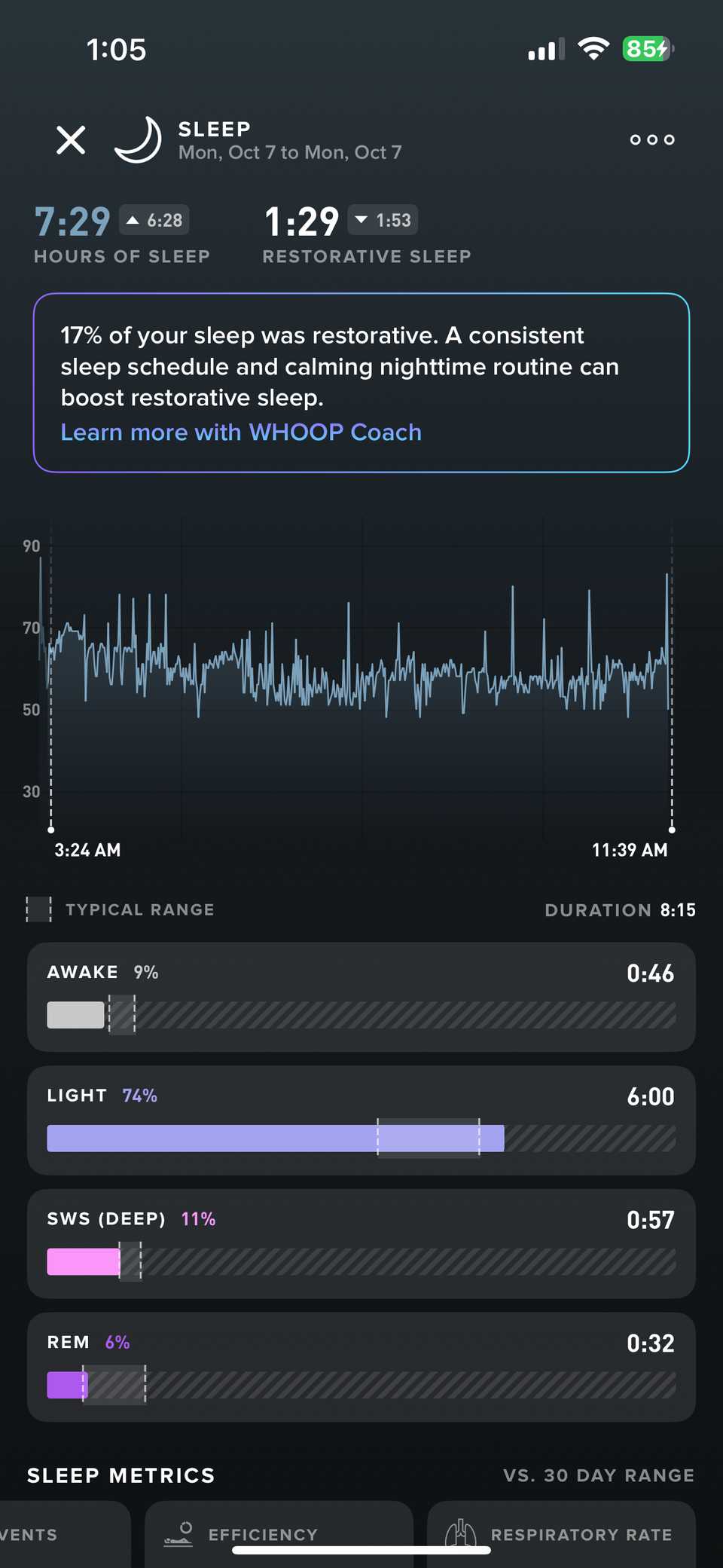Open the three-dot options menu
The image size is (723, 1568).
coord(651,139)
